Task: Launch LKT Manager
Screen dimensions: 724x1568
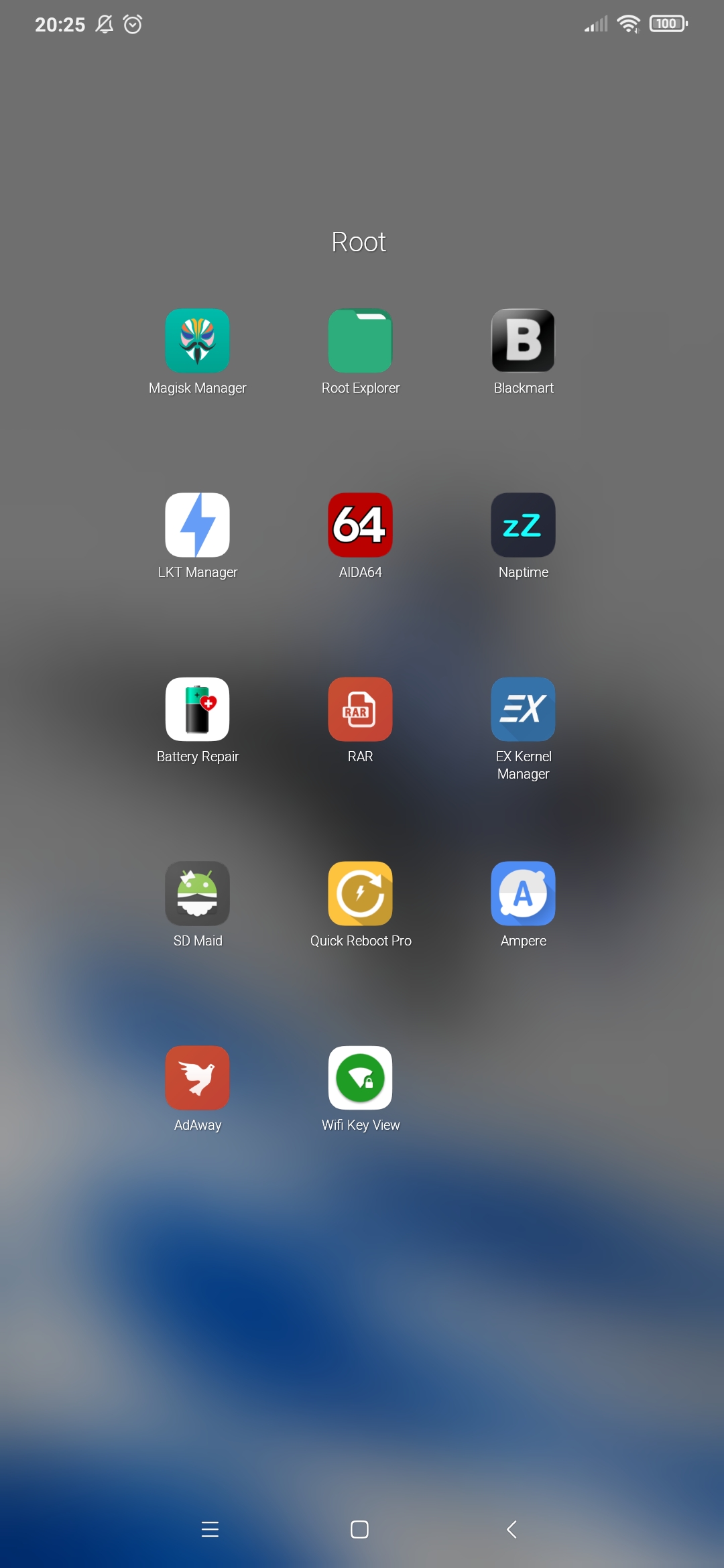Action: 197,525
